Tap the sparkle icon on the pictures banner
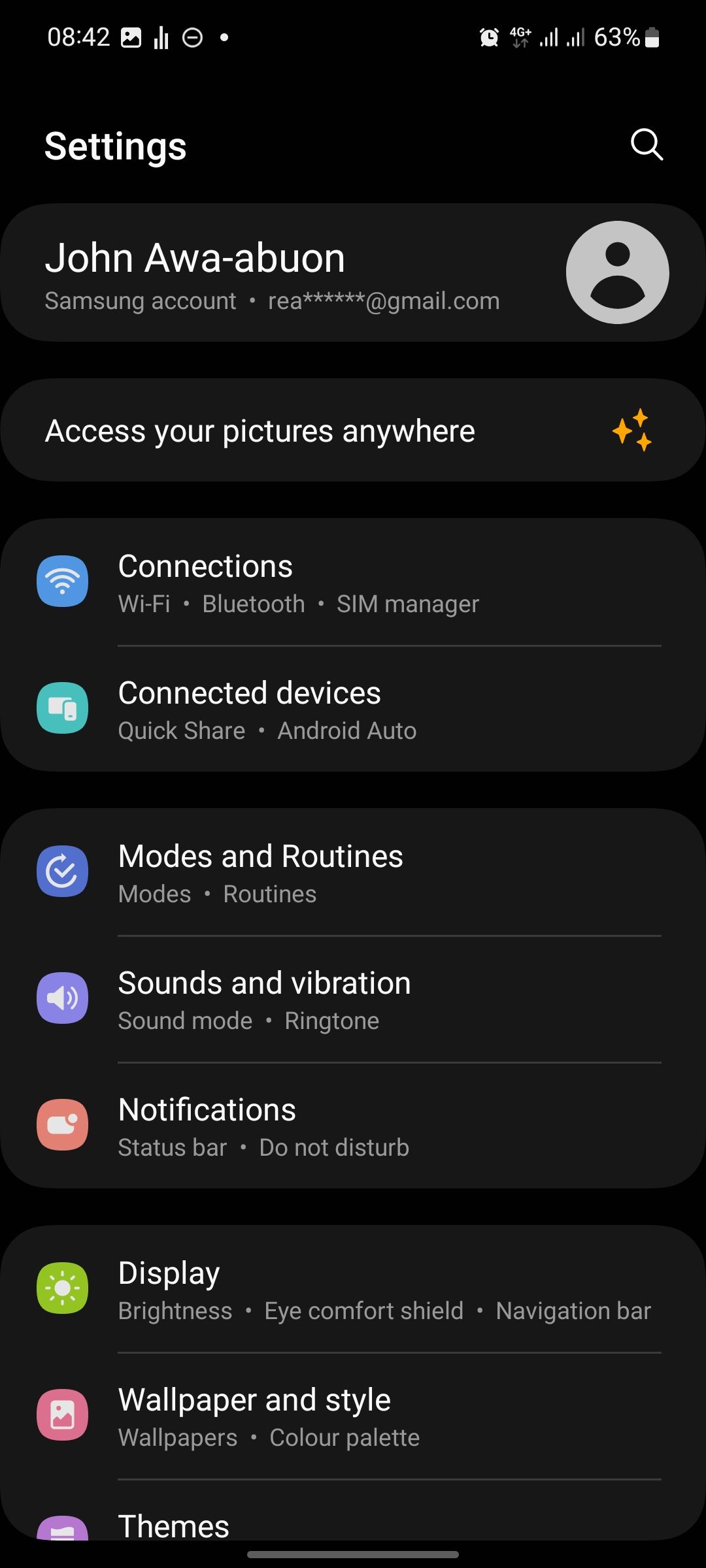Image resolution: width=706 pixels, height=1568 pixels. 637,430
